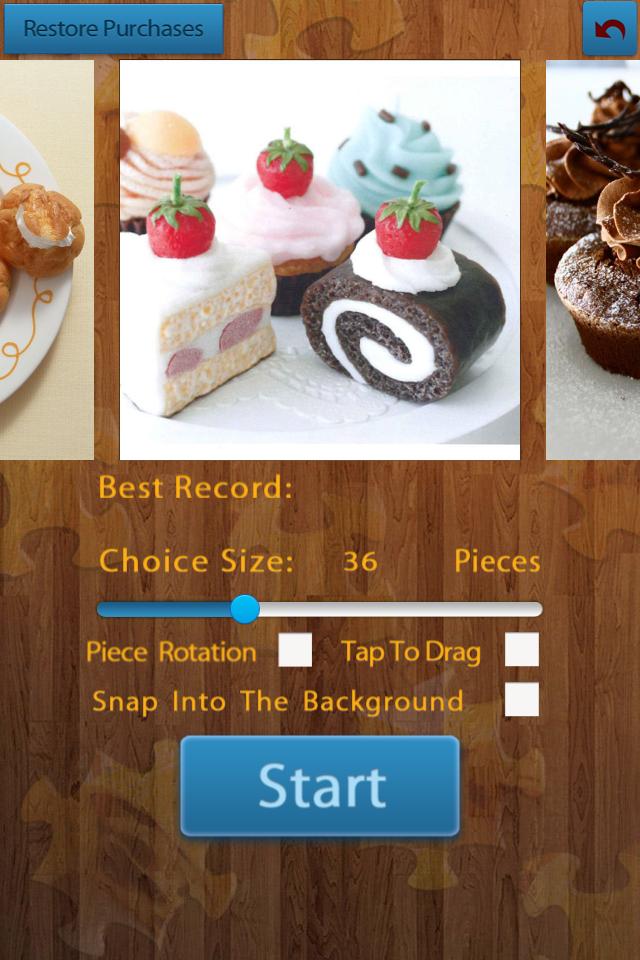Tap the piece count slider track

[x=400, y=609]
